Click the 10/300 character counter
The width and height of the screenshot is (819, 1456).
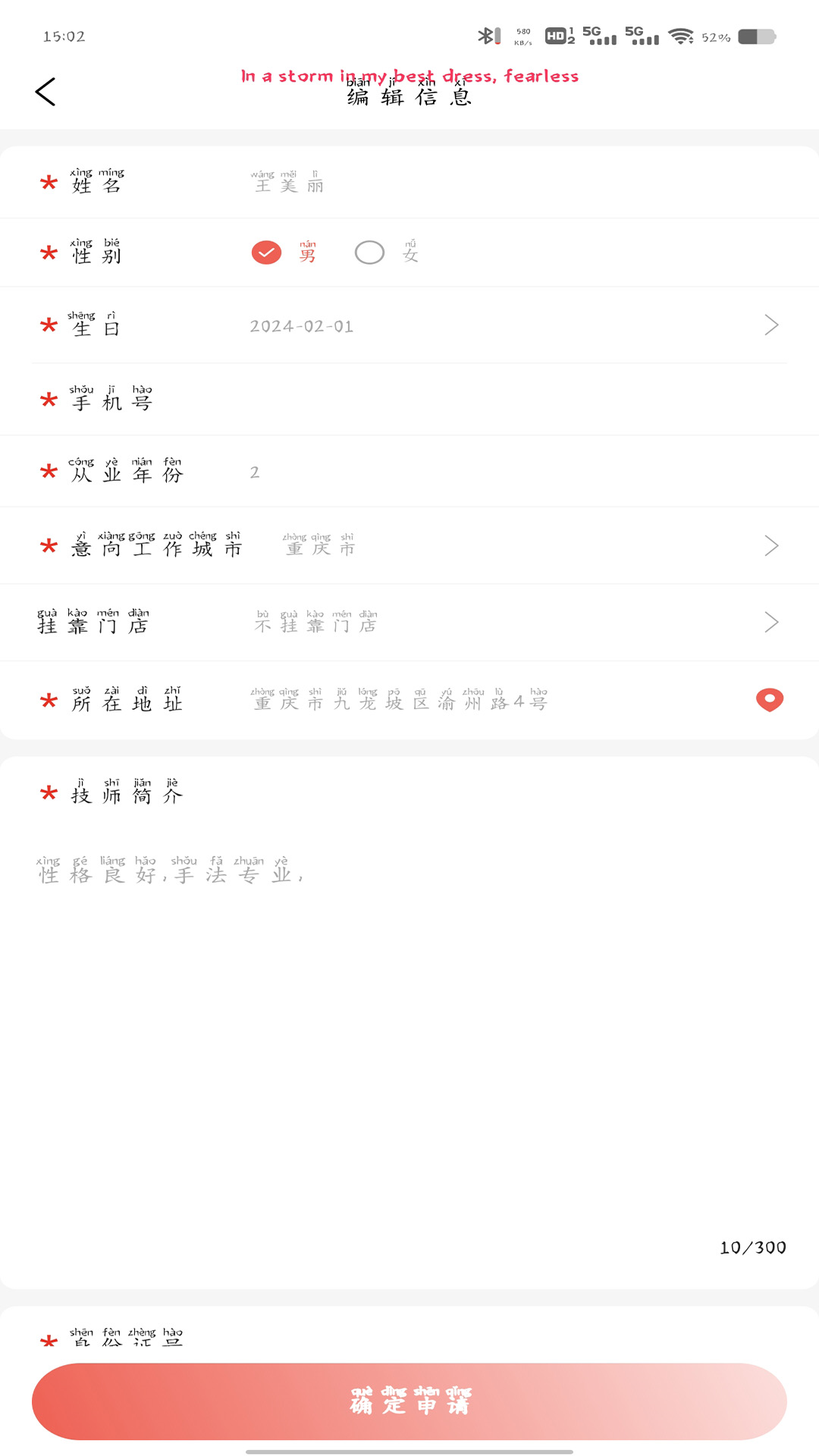[x=753, y=1248]
